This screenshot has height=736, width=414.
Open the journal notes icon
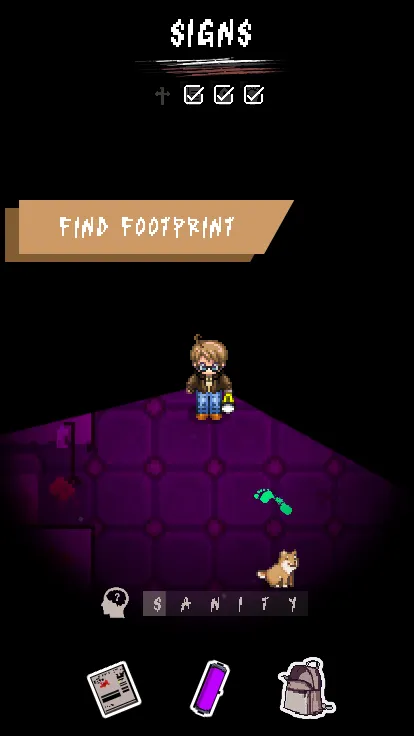(114, 689)
